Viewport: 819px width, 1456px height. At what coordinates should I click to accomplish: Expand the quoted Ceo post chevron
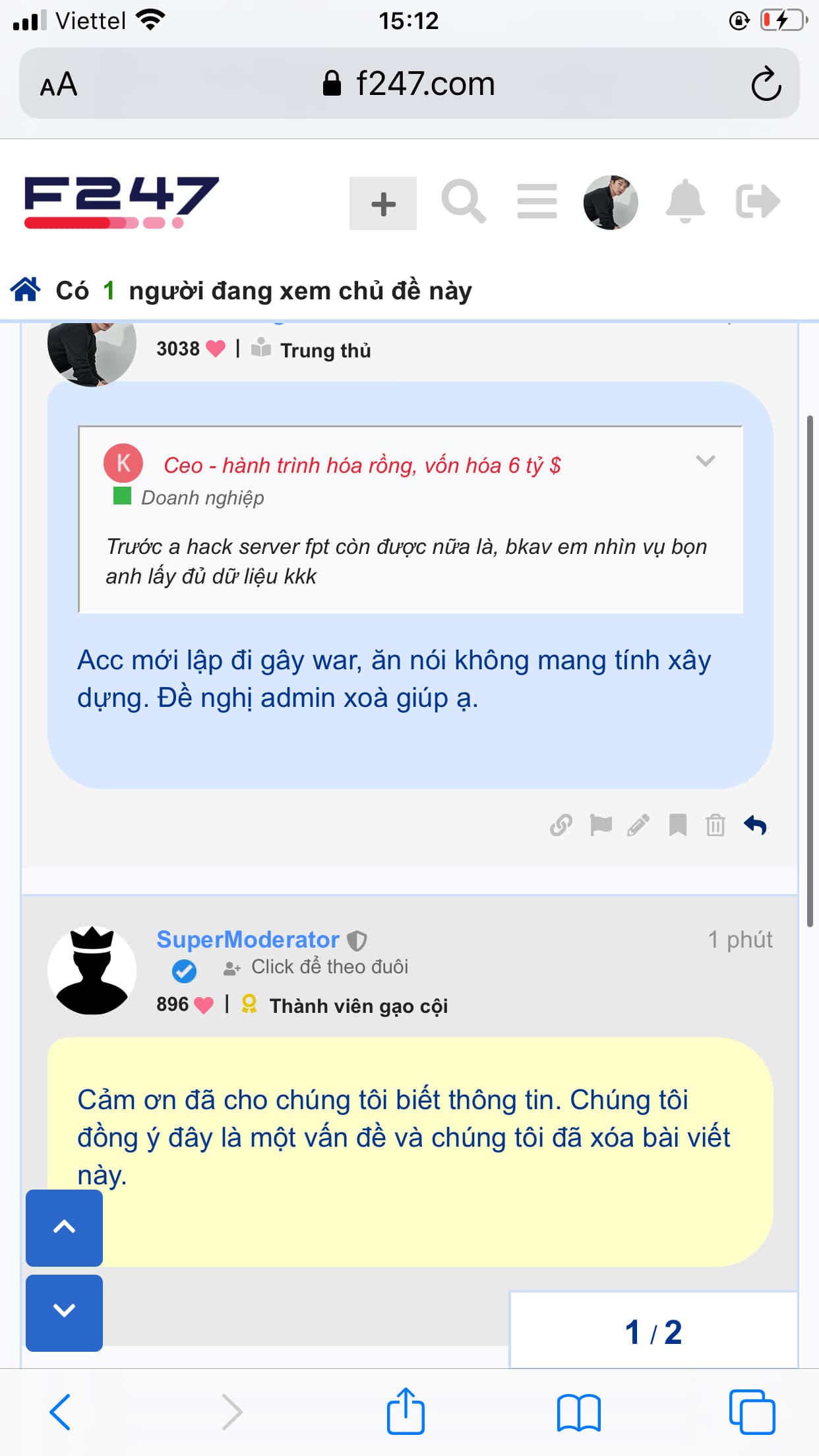coord(705,461)
